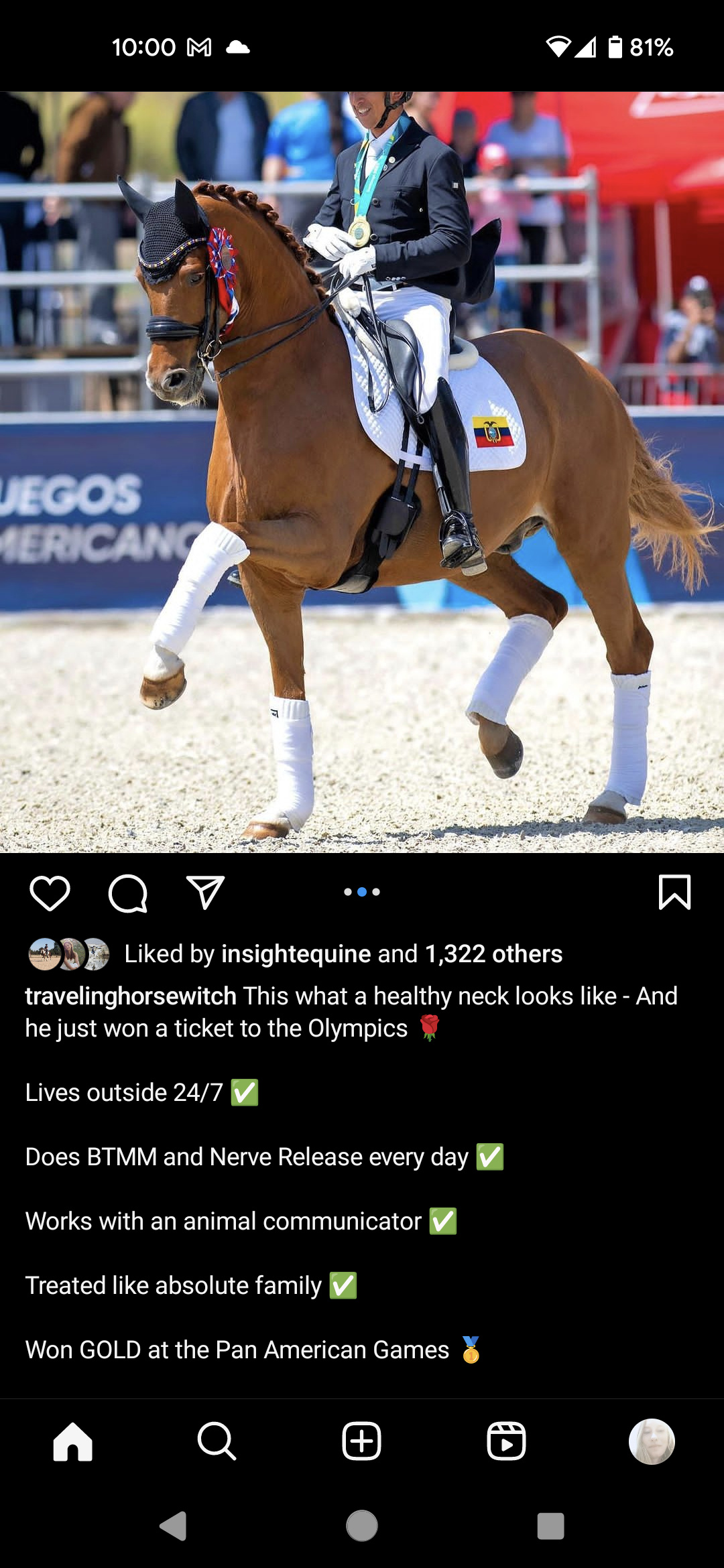Go to the Home feed tab
This screenshot has height=1568, width=724.
point(72,1441)
